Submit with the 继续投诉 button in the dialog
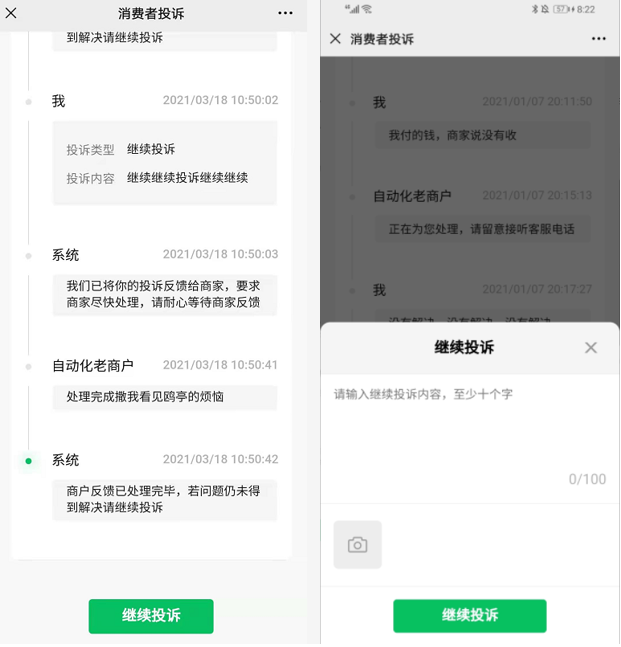The image size is (621, 647). pyautogui.click(x=469, y=615)
